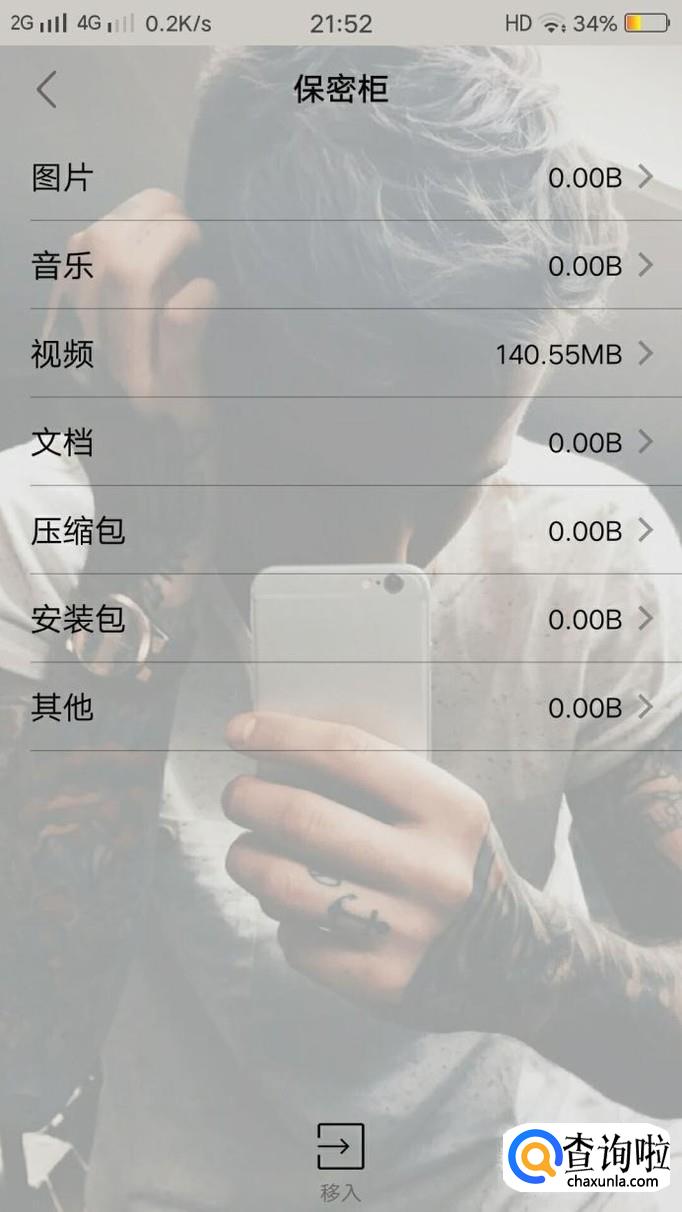Open the 压缩包 category
This screenshot has height=1212, width=682.
pos(340,531)
